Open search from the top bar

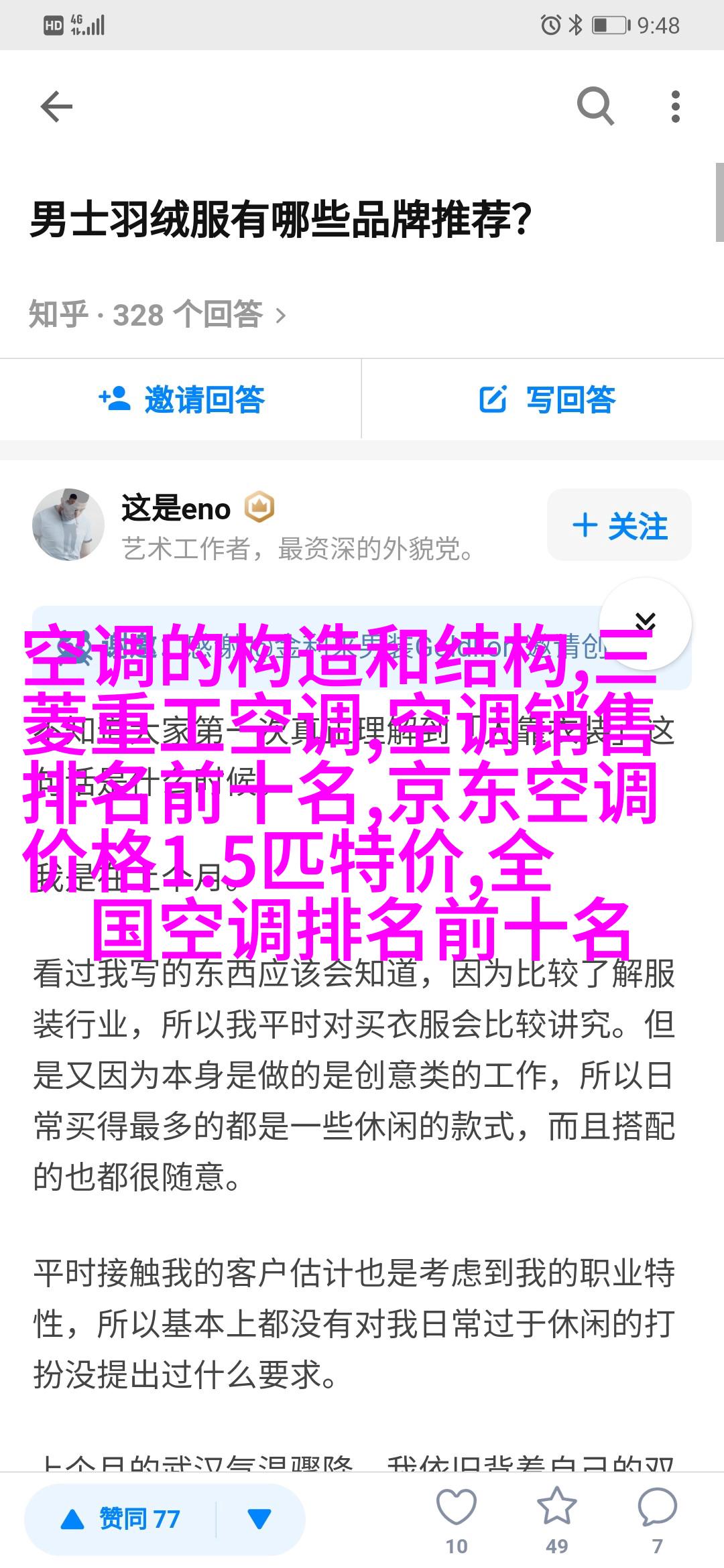pos(595,106)
